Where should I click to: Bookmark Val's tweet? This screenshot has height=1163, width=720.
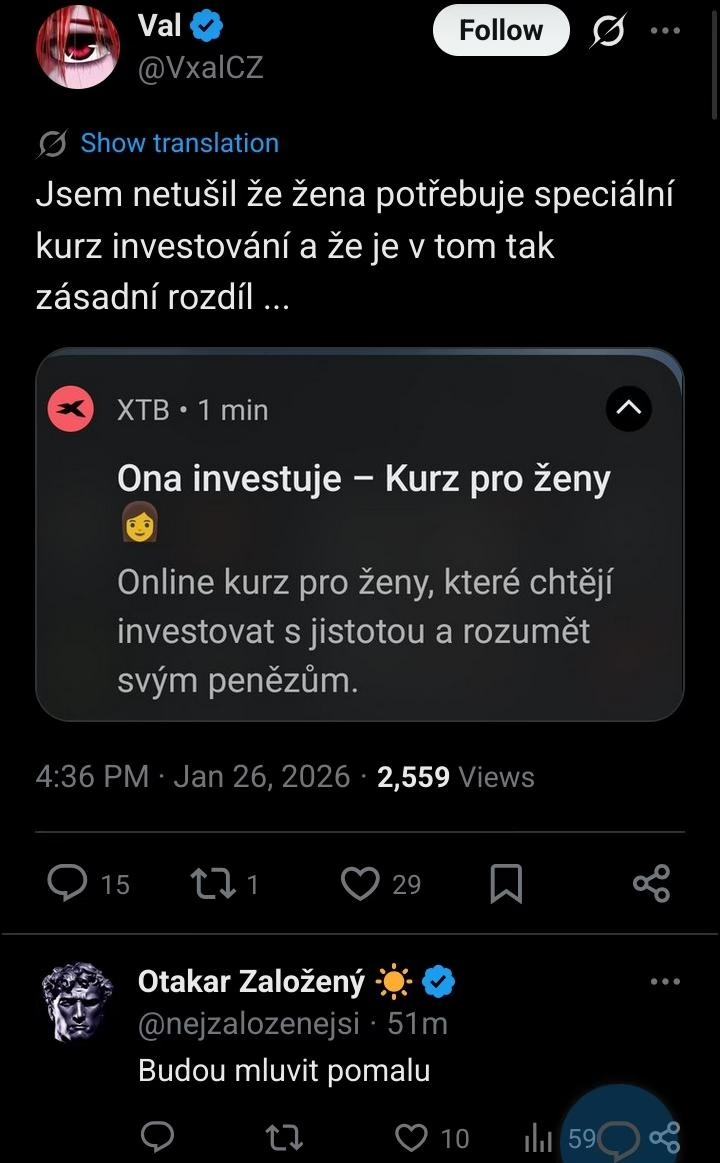click(x=508, y=883)
